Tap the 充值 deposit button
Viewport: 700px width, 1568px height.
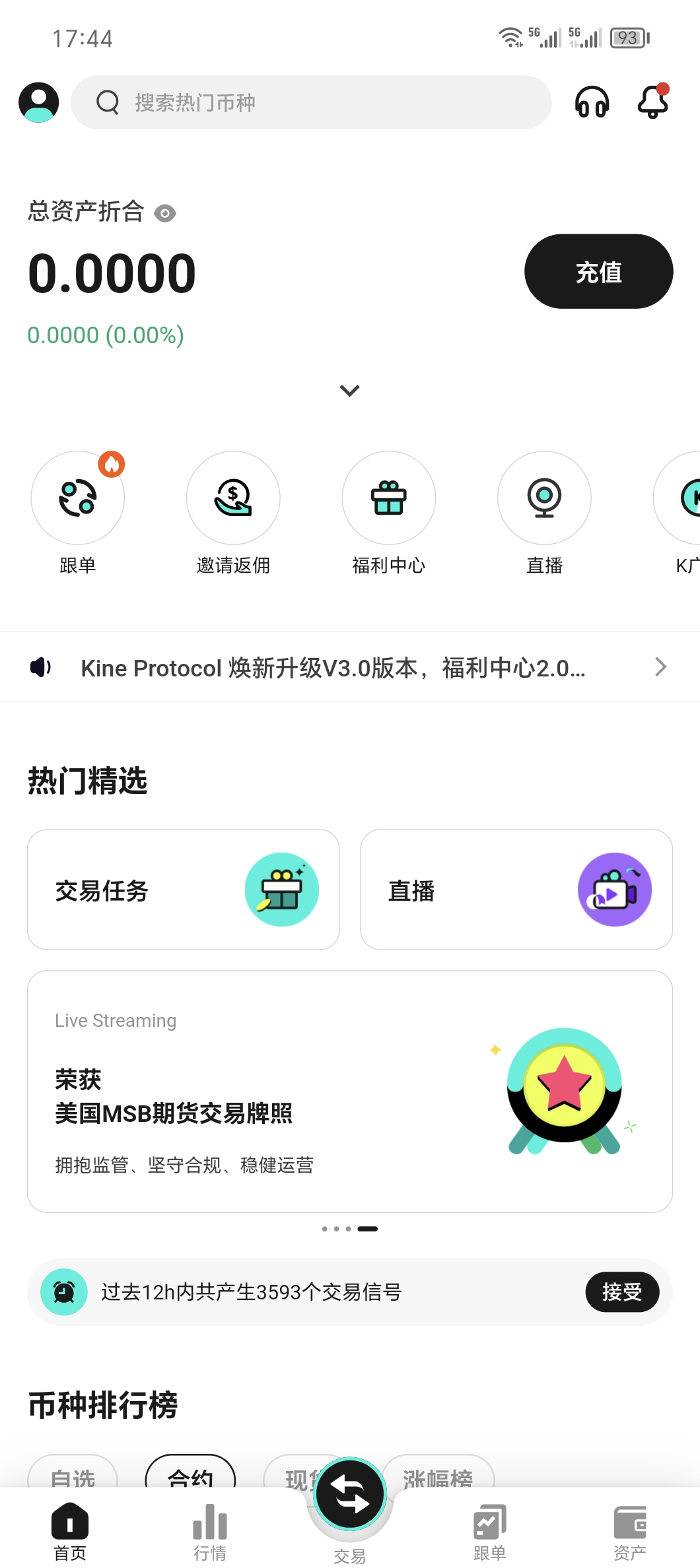598,271
